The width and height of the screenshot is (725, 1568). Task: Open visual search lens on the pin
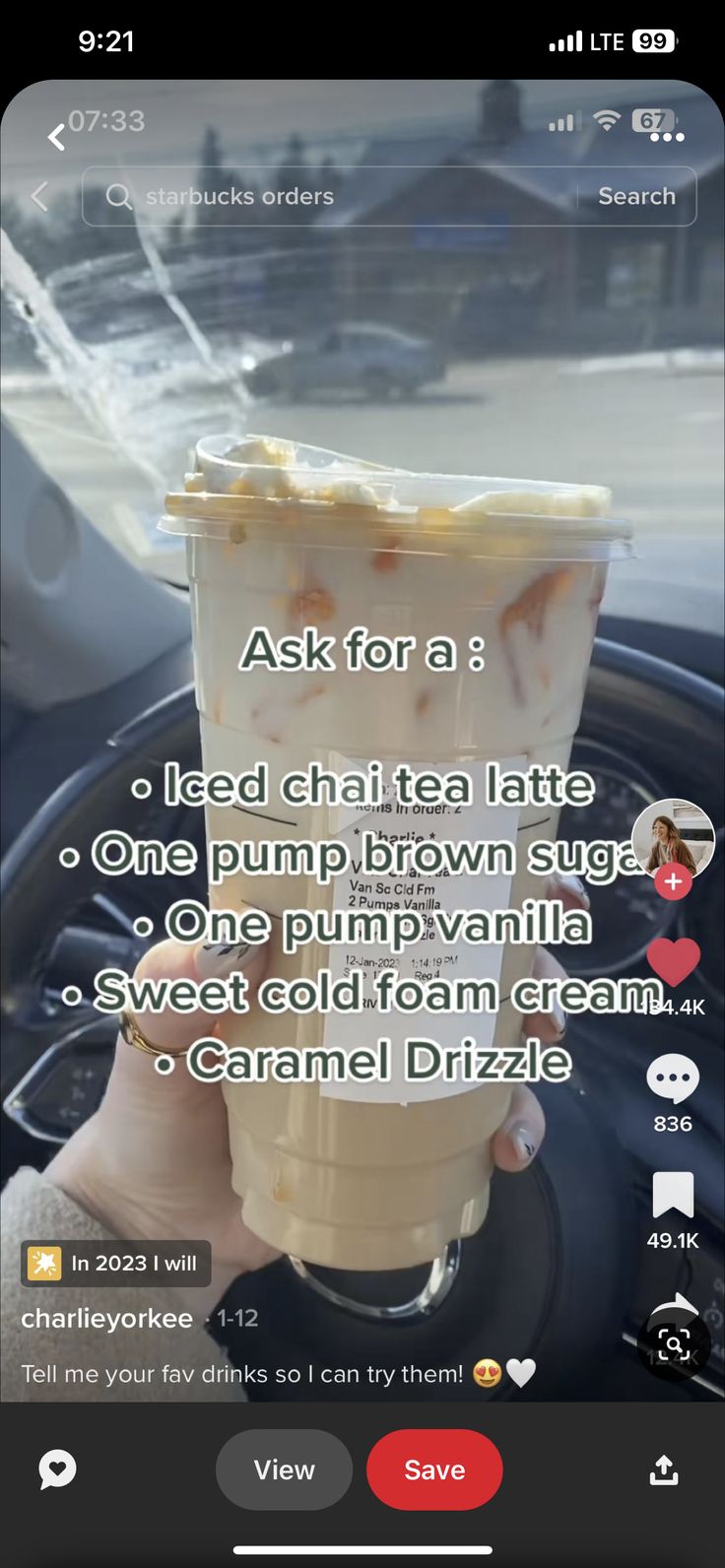674,1343
